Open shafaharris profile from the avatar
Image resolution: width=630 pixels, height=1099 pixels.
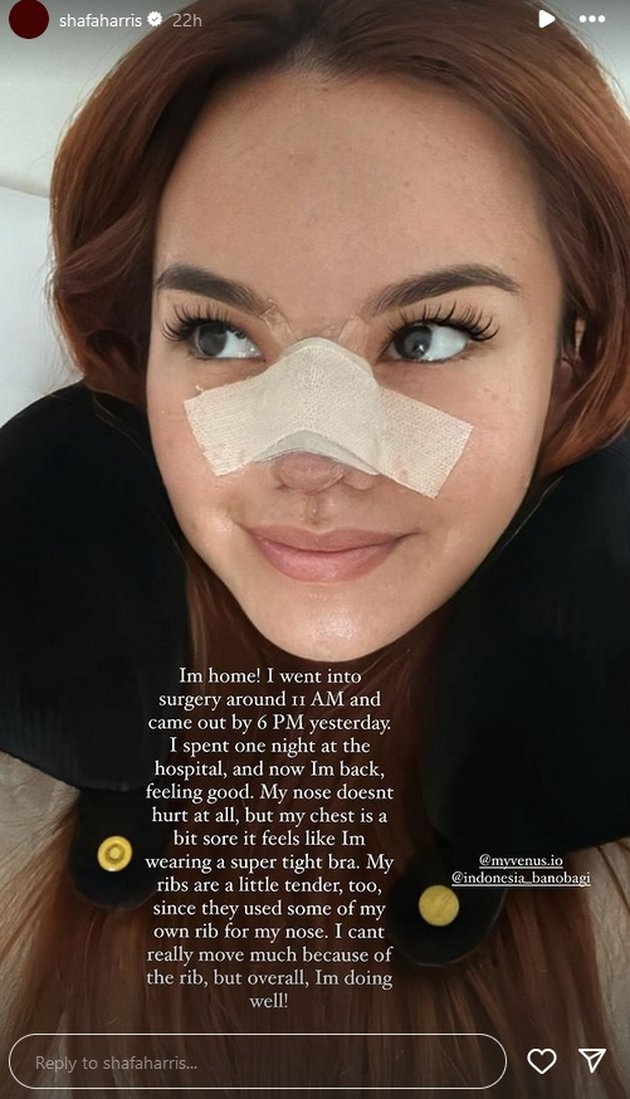(28, 19)
